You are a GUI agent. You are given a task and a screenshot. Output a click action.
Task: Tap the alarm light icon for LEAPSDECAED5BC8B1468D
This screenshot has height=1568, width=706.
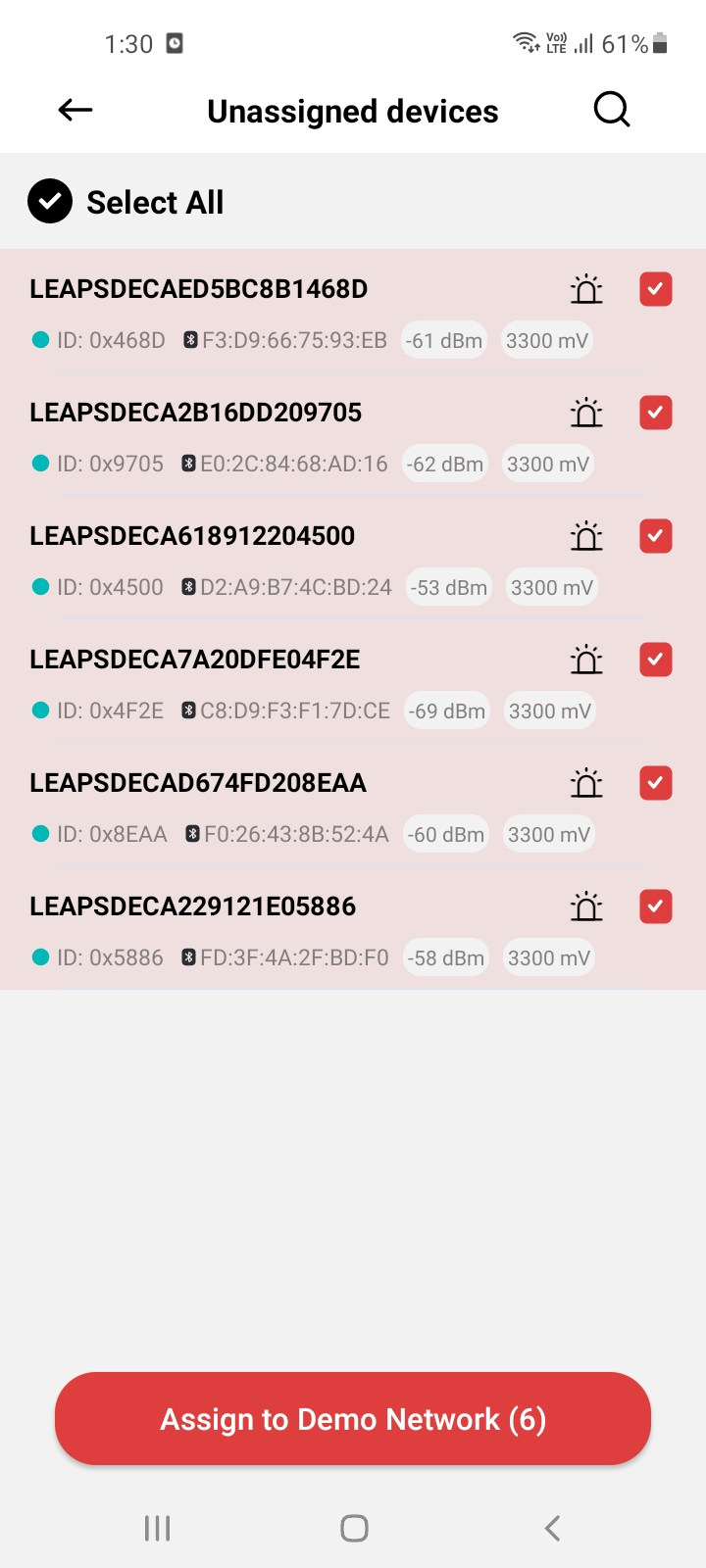[586, 289]
